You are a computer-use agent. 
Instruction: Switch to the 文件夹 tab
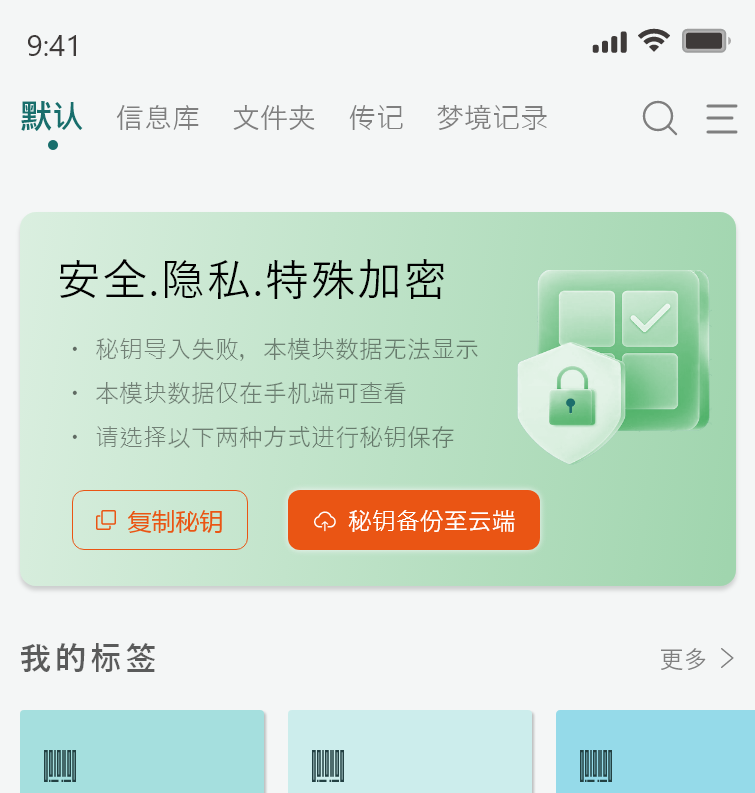pyautogui.click(x=274, y=118)
